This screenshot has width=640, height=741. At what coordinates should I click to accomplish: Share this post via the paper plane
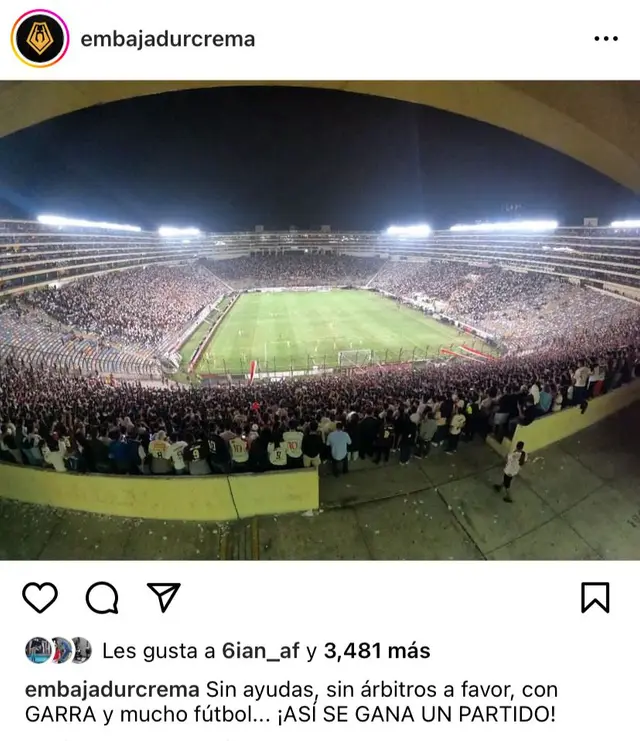(163, 597)
